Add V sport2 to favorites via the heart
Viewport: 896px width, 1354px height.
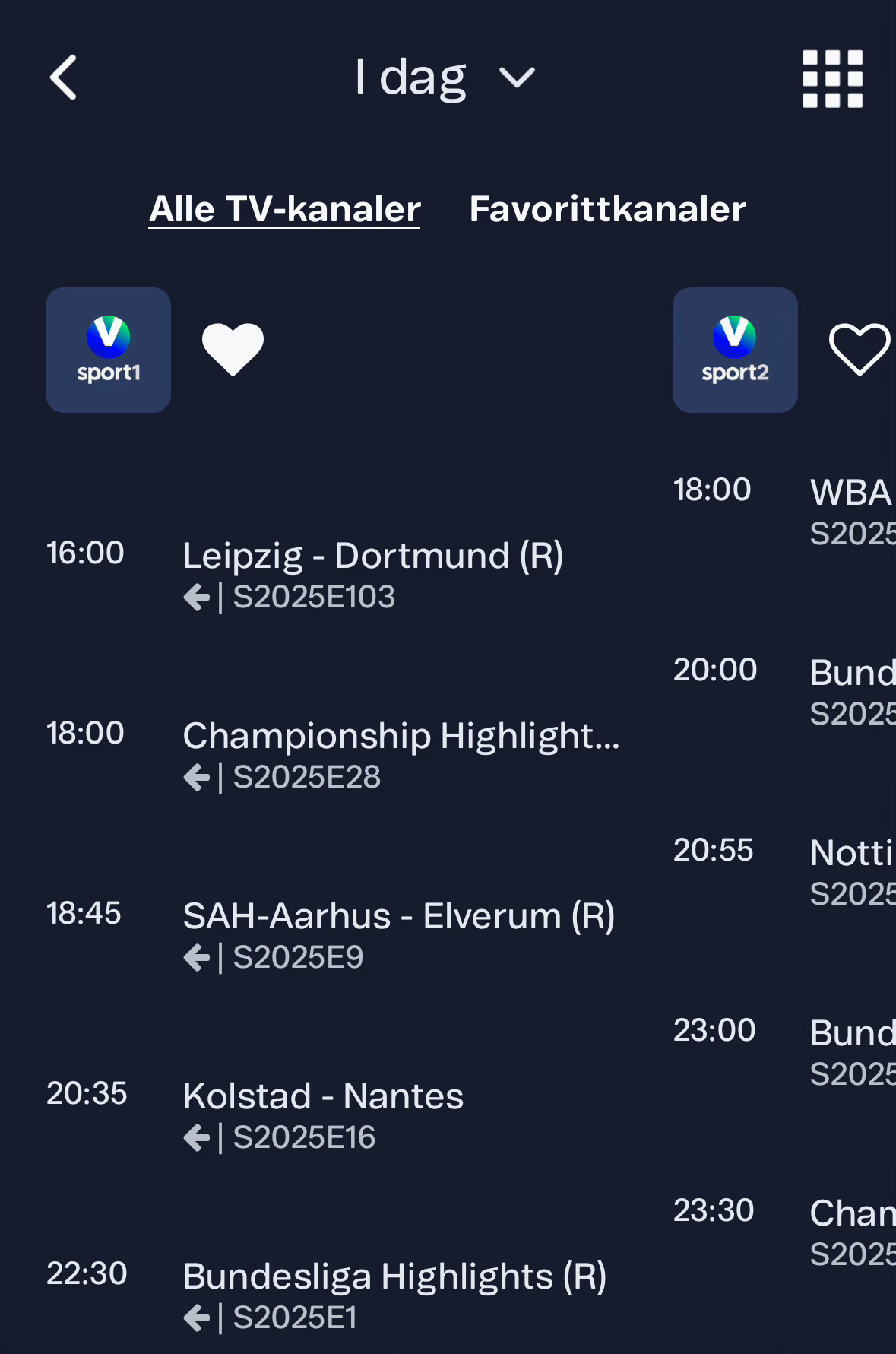point(859,350)
